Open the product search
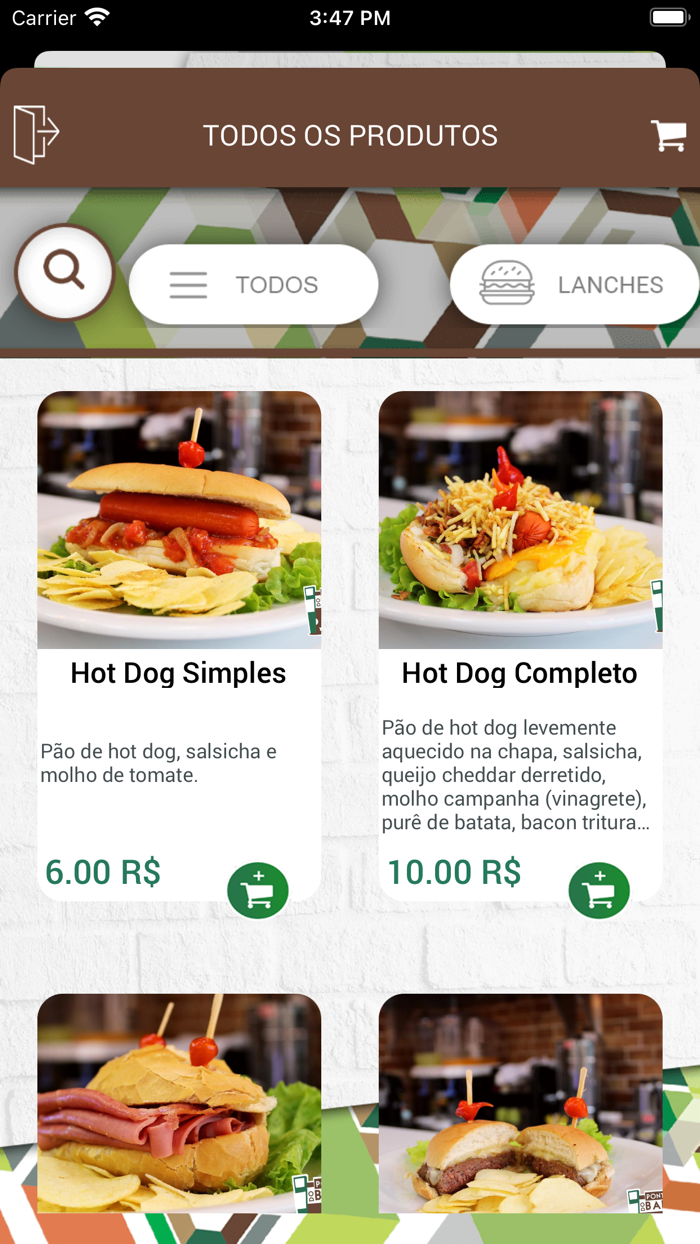 [64, 272]
